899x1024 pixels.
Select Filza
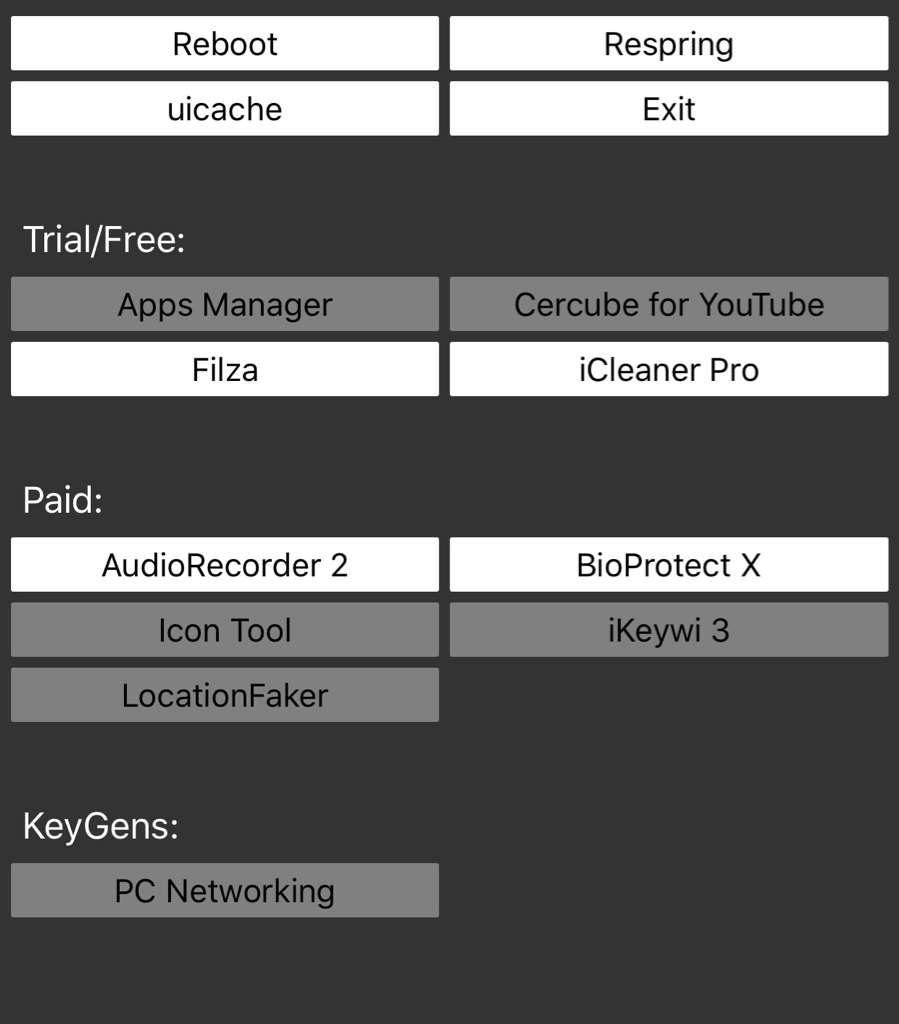point(225,370)
